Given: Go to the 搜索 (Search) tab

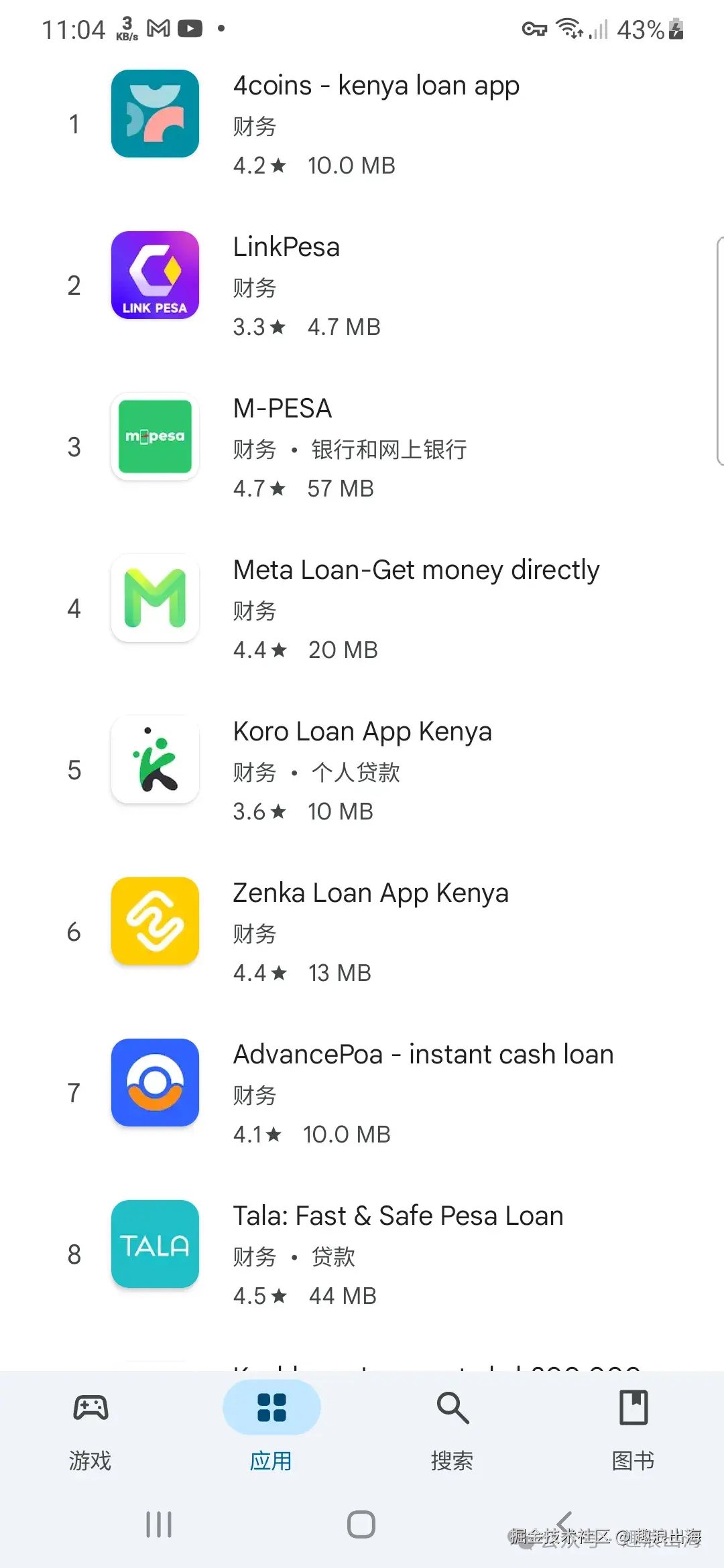Looking at the screenshot, I should 452,1427.
